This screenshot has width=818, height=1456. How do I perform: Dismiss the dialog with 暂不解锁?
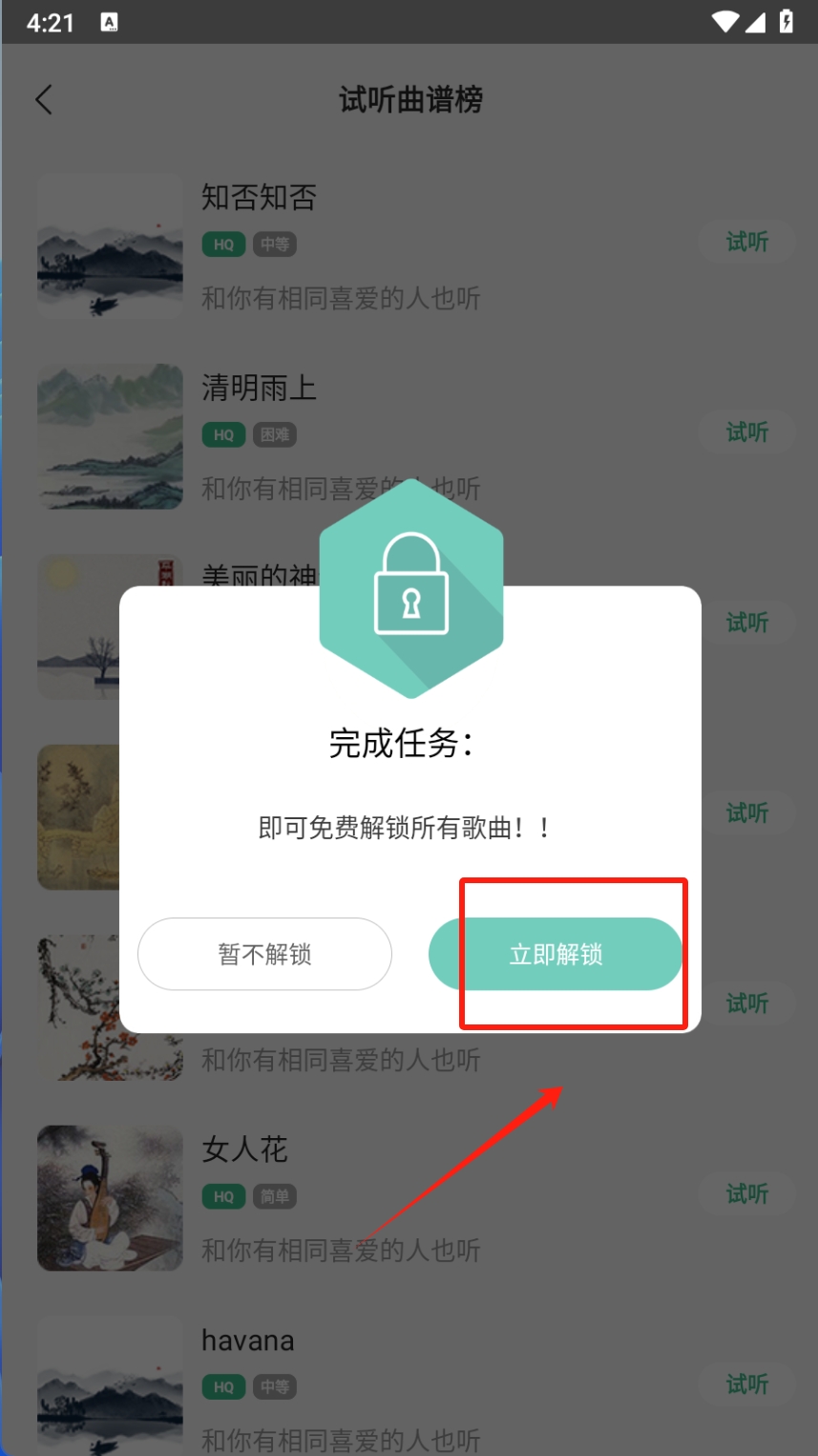tap(264, 954)
